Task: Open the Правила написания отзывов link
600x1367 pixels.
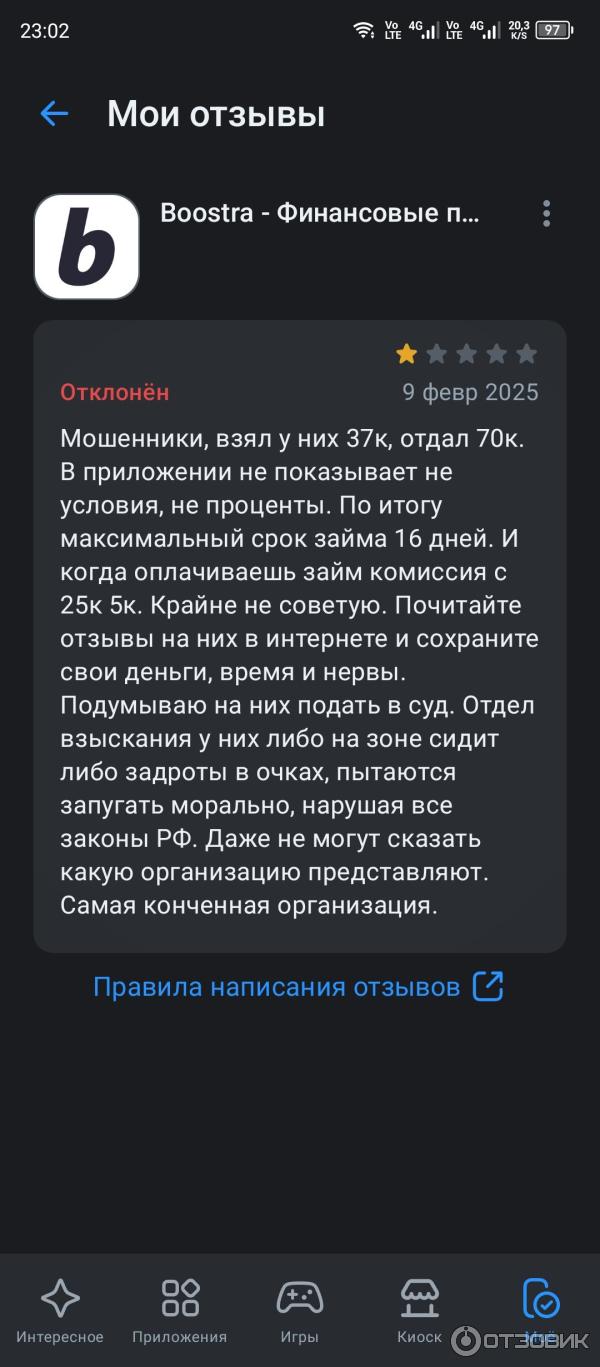Action: tap(298, 986)
